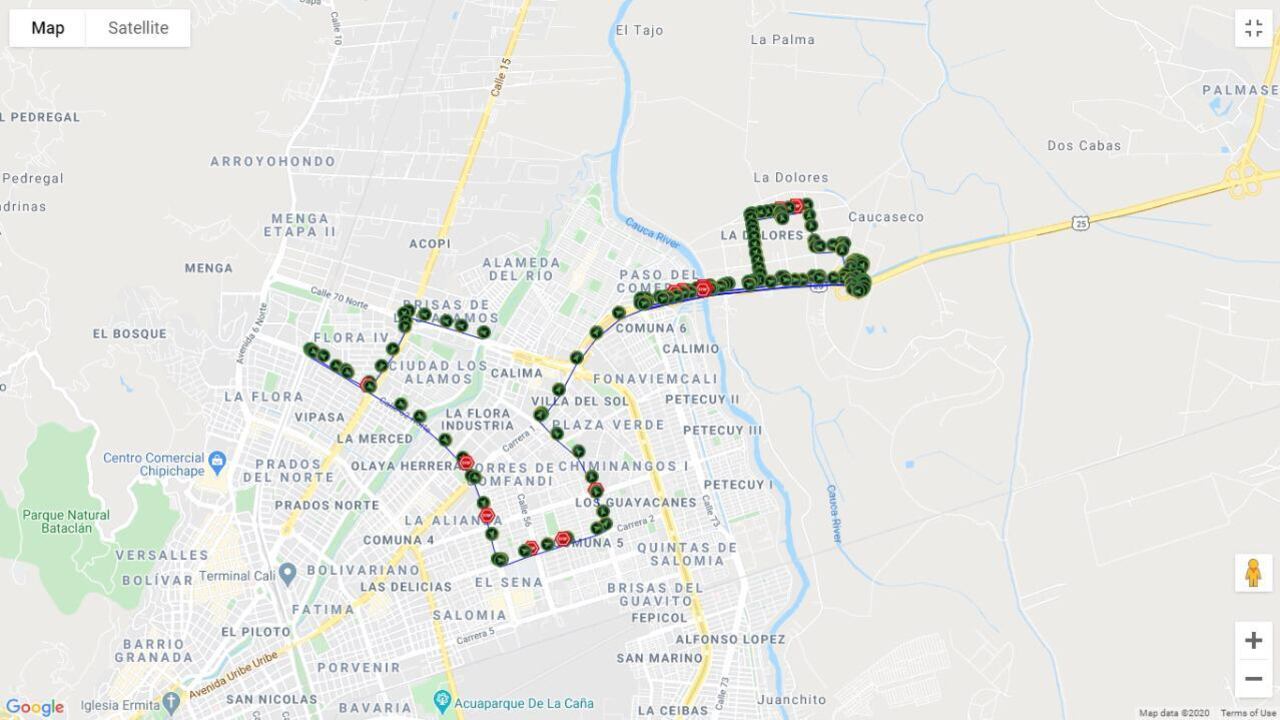Tap the Terminal Cali place marker
The height and width of the screenshot is (720, 1280).
(288, 574)
